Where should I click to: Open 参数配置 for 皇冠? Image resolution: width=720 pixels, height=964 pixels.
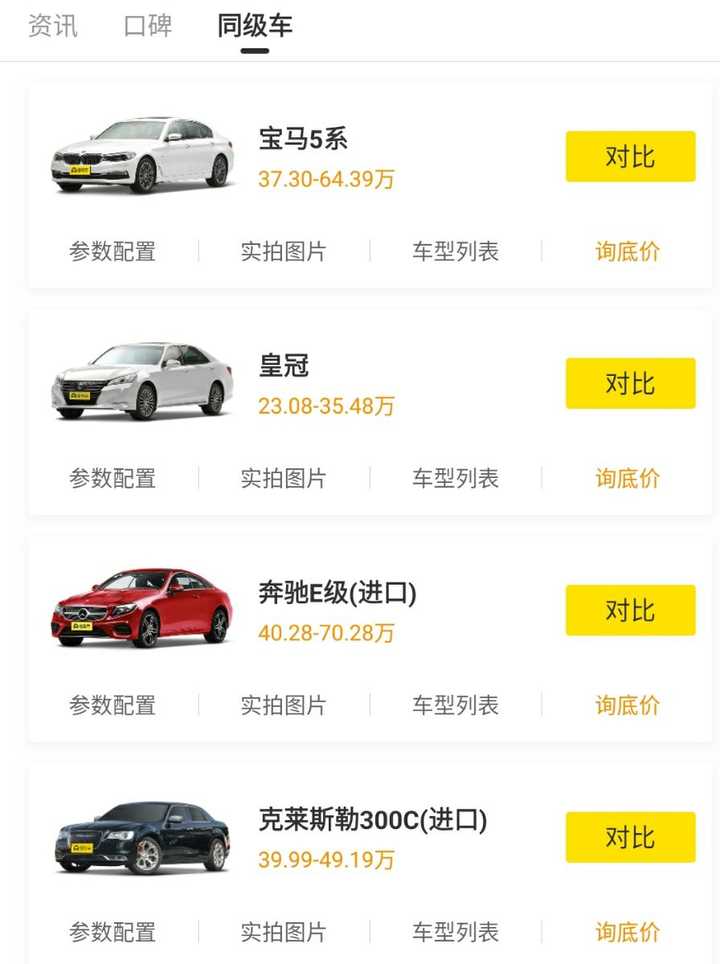[x=113, y=479]
